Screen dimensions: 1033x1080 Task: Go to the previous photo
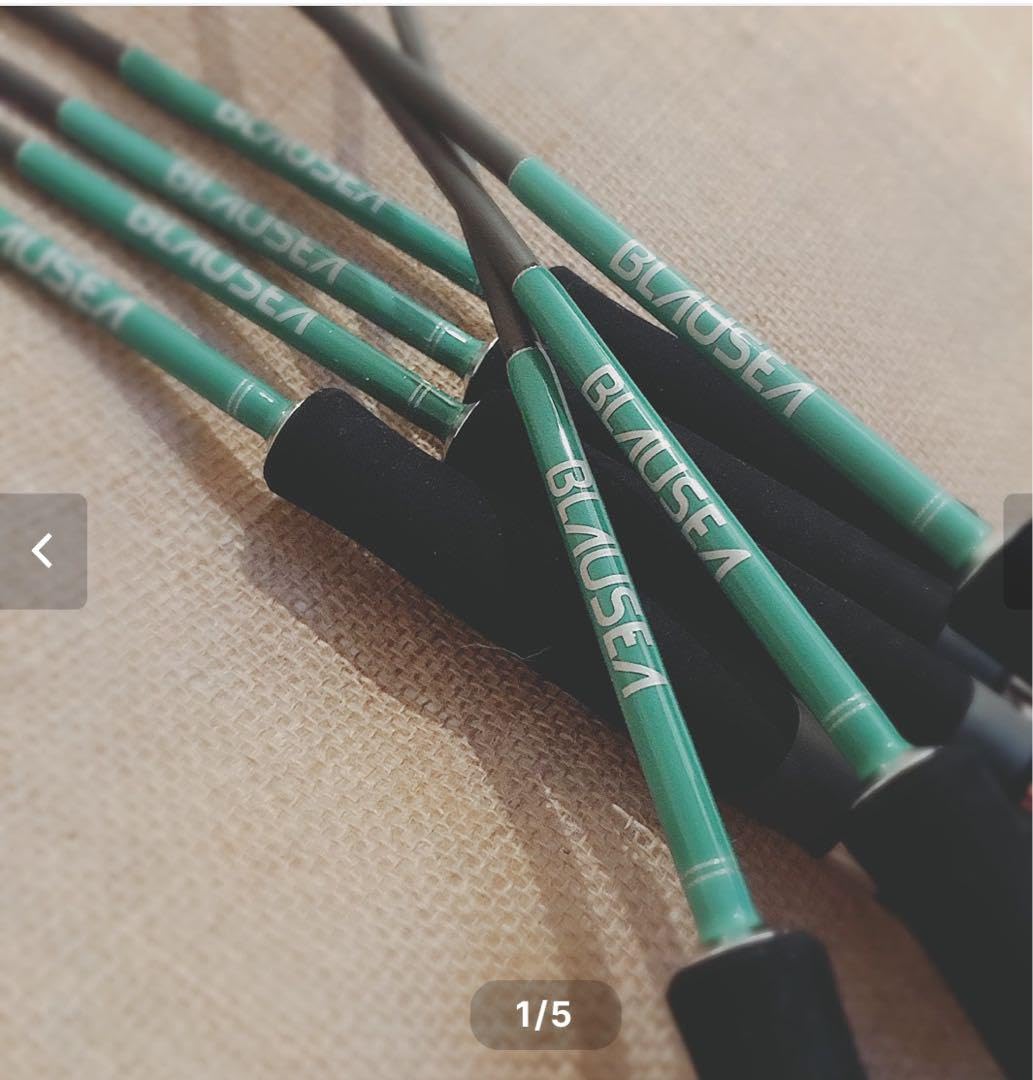click(x=43, y=551)
